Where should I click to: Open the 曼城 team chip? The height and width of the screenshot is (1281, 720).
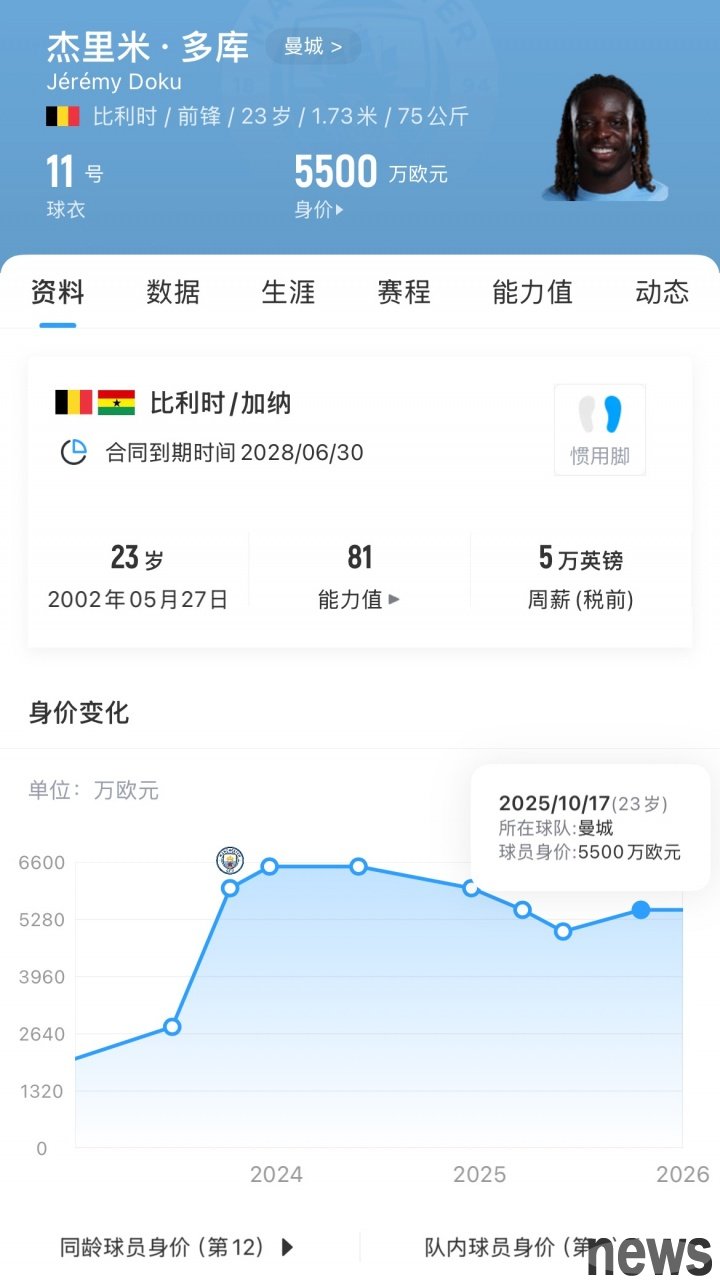click(312, 47)
